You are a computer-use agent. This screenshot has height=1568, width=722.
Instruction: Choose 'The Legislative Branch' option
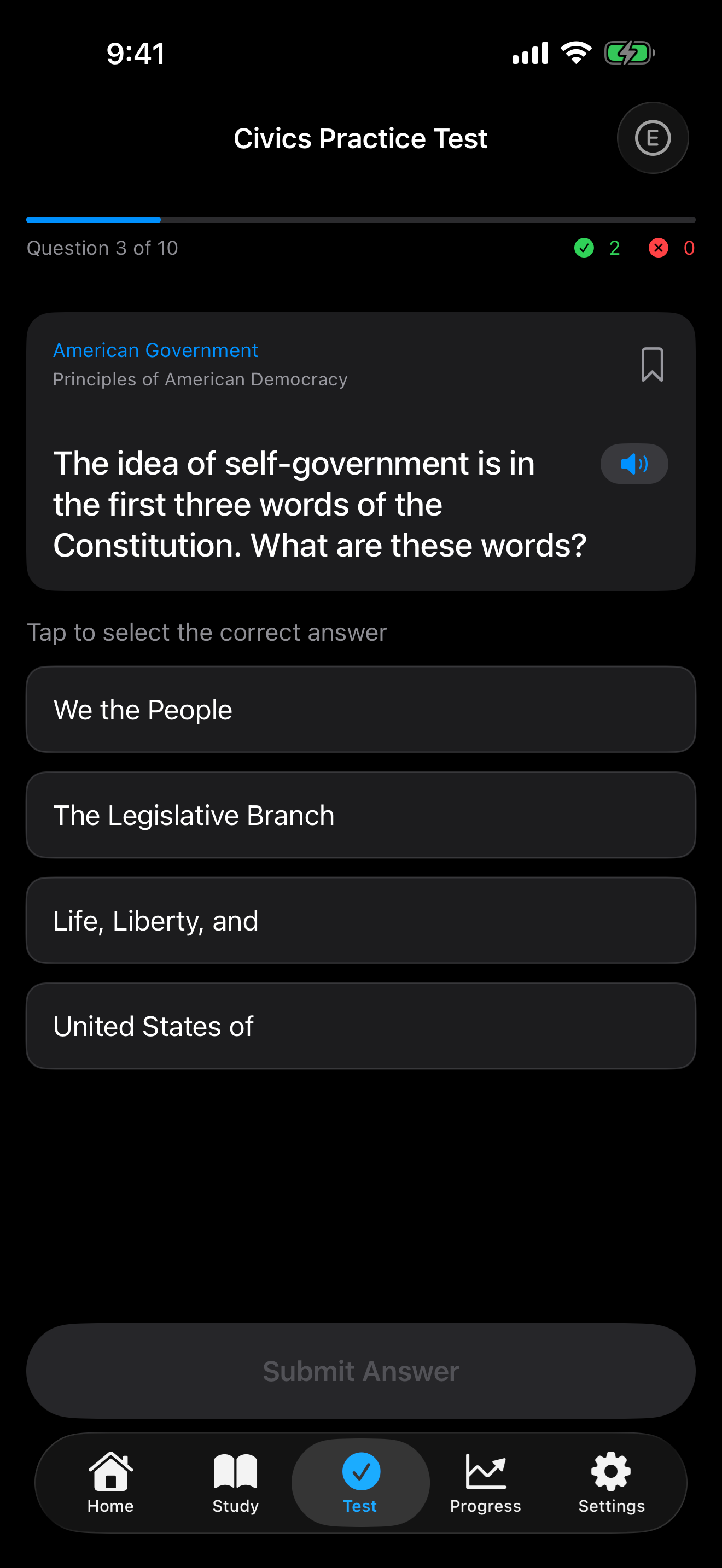pyautogui.click(x=360, y=815)
